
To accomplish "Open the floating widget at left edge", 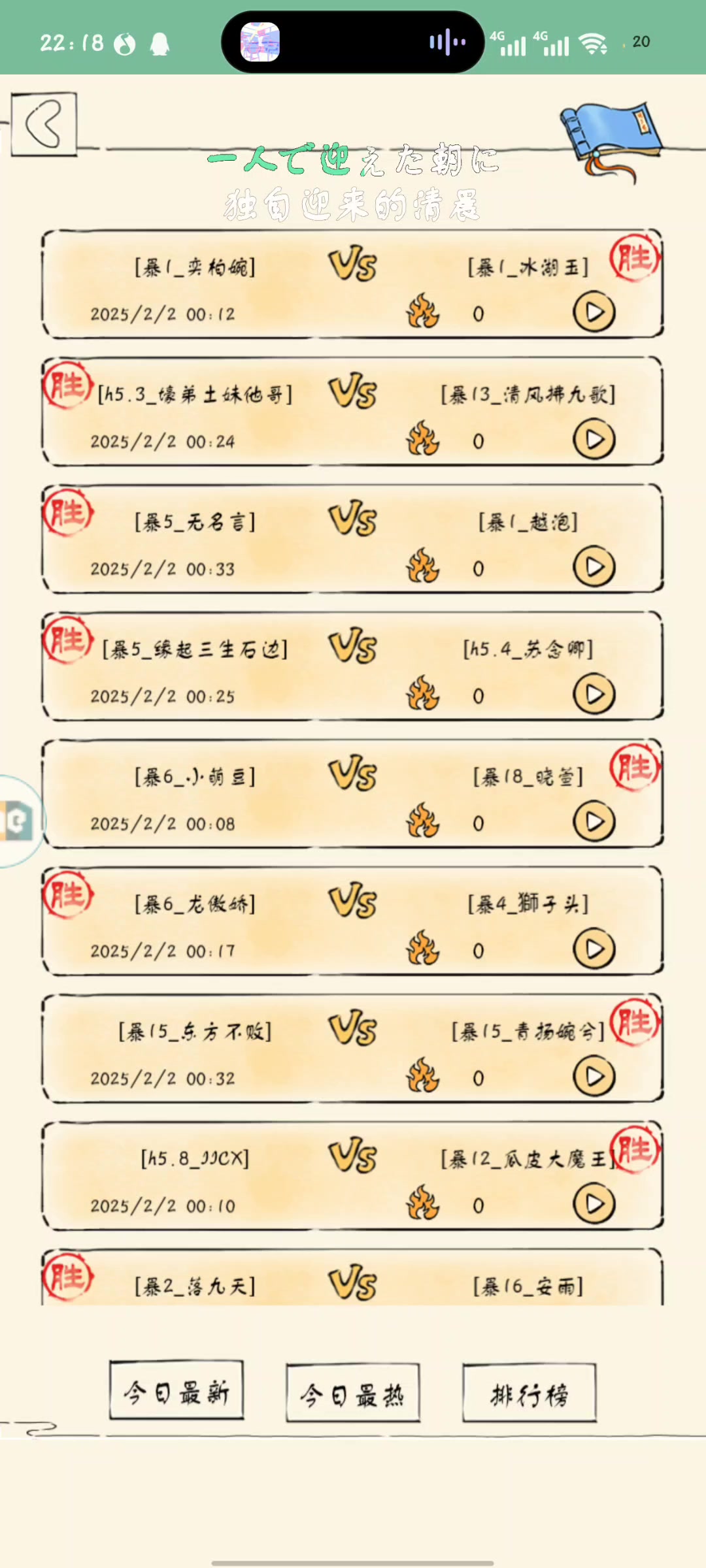I will (x=18, y=821).
